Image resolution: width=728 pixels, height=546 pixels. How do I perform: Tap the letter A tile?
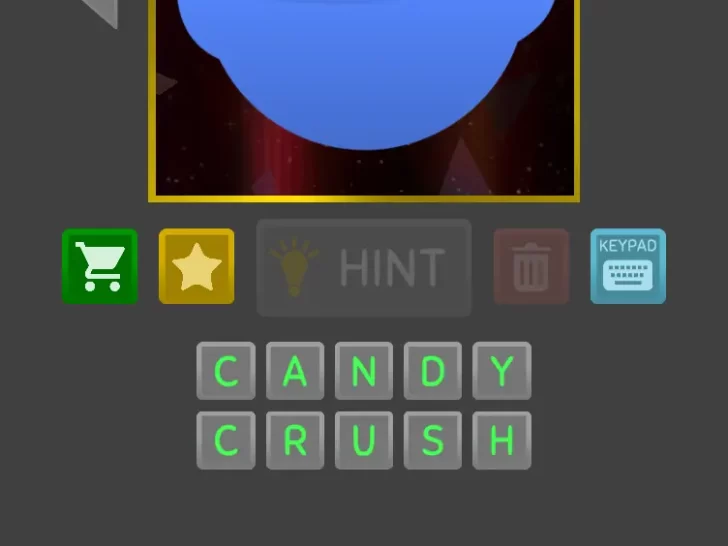[x=295, y=371]
